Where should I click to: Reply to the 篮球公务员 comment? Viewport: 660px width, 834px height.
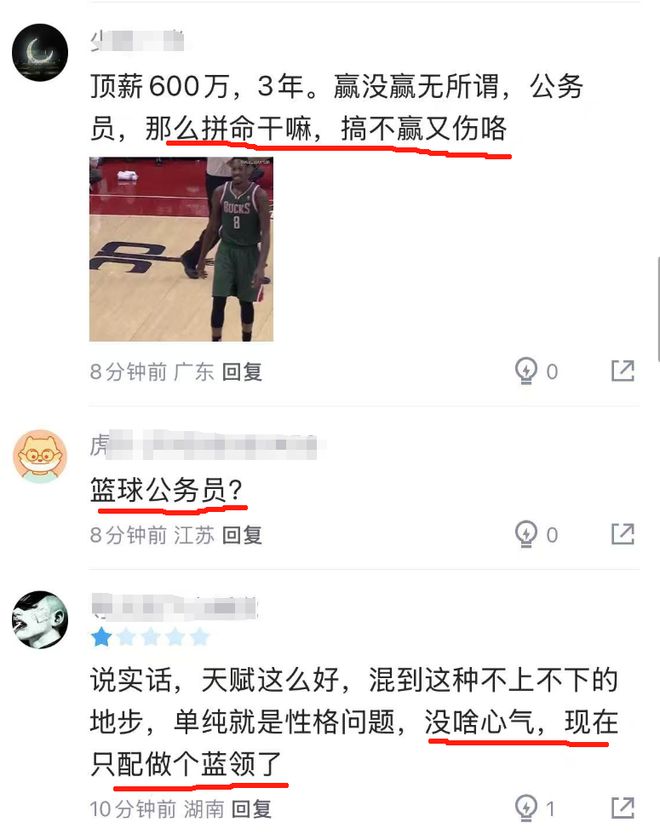coord(242,535)
